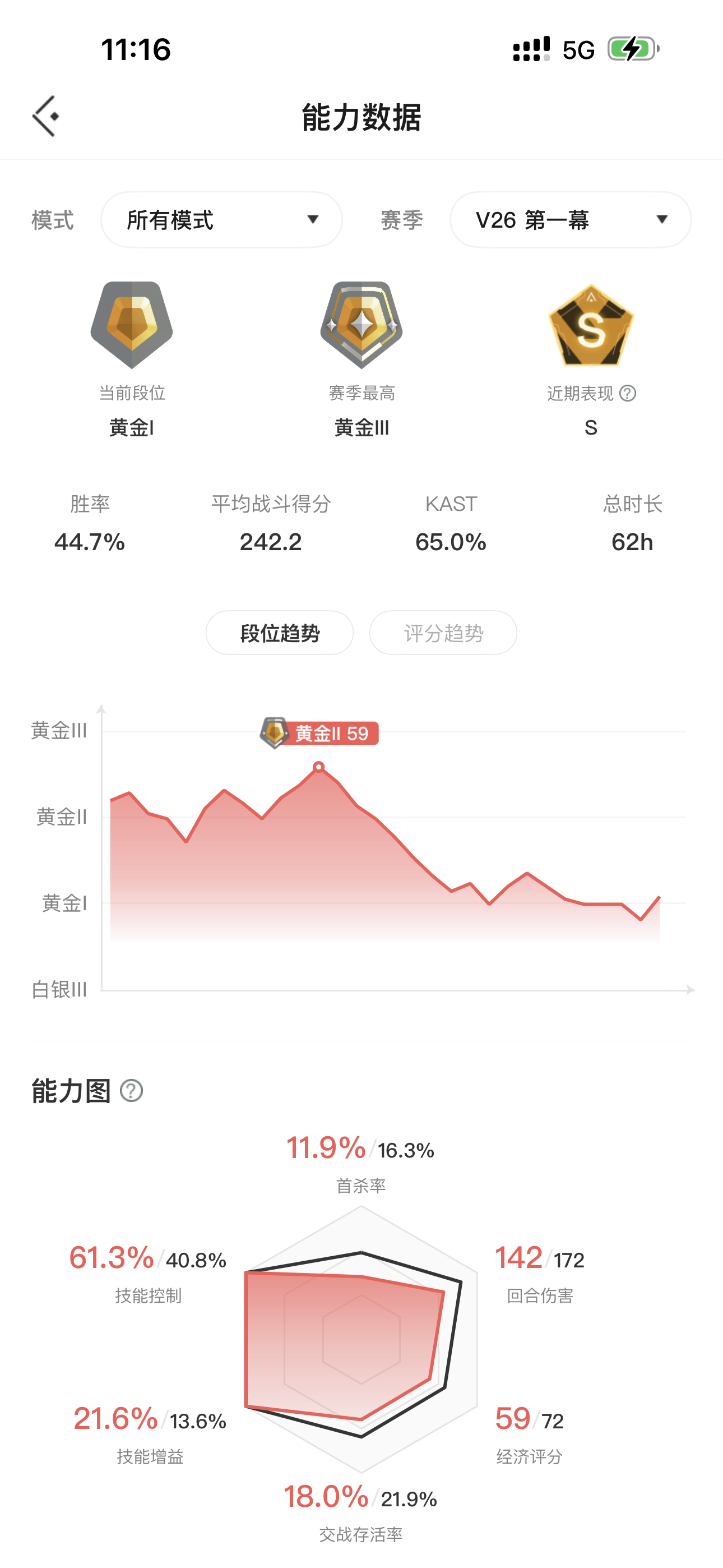Open the 能力图 help icon
723x1568 pixels.
pyautogui.click(x=132, y=1091)
